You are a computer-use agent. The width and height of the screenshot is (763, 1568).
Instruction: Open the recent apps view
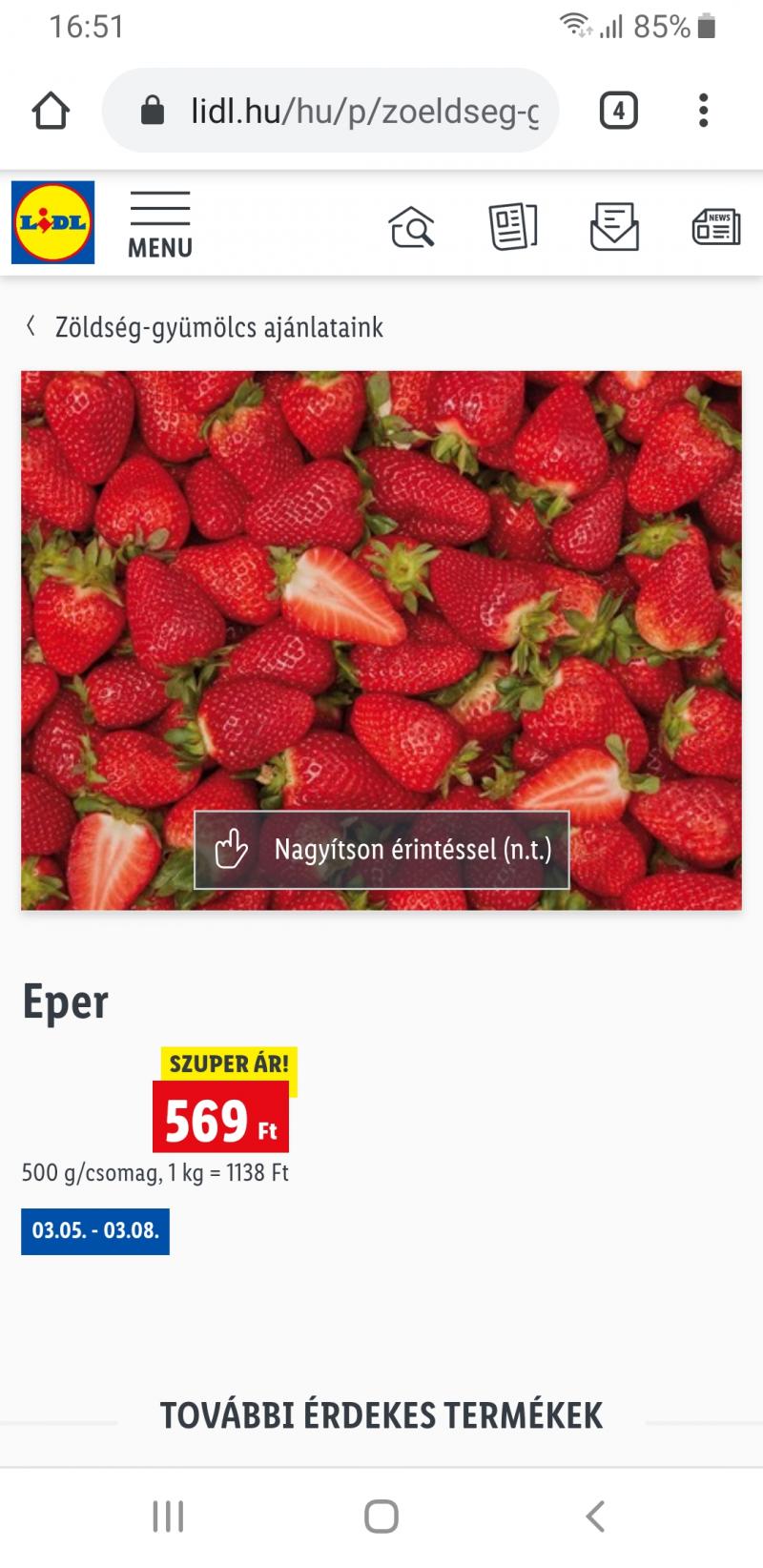168,1516
